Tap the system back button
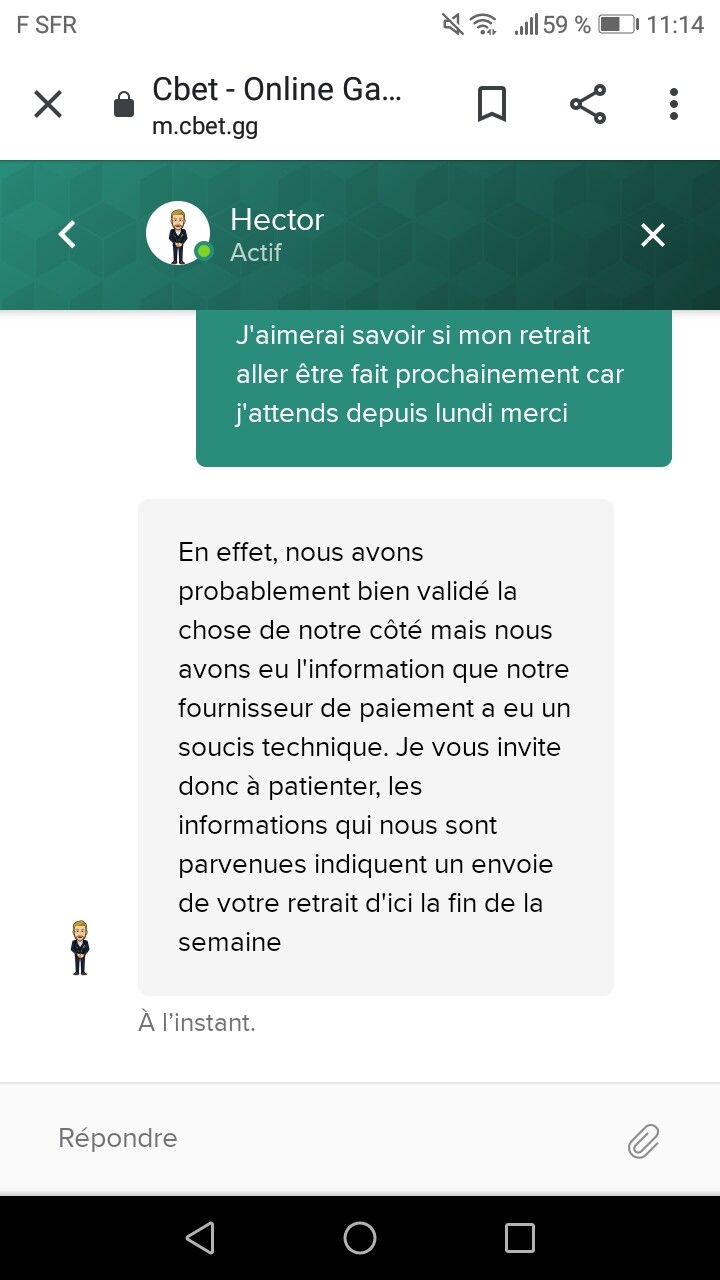This screenshot has height=1280, width=720. point(200,1238)
